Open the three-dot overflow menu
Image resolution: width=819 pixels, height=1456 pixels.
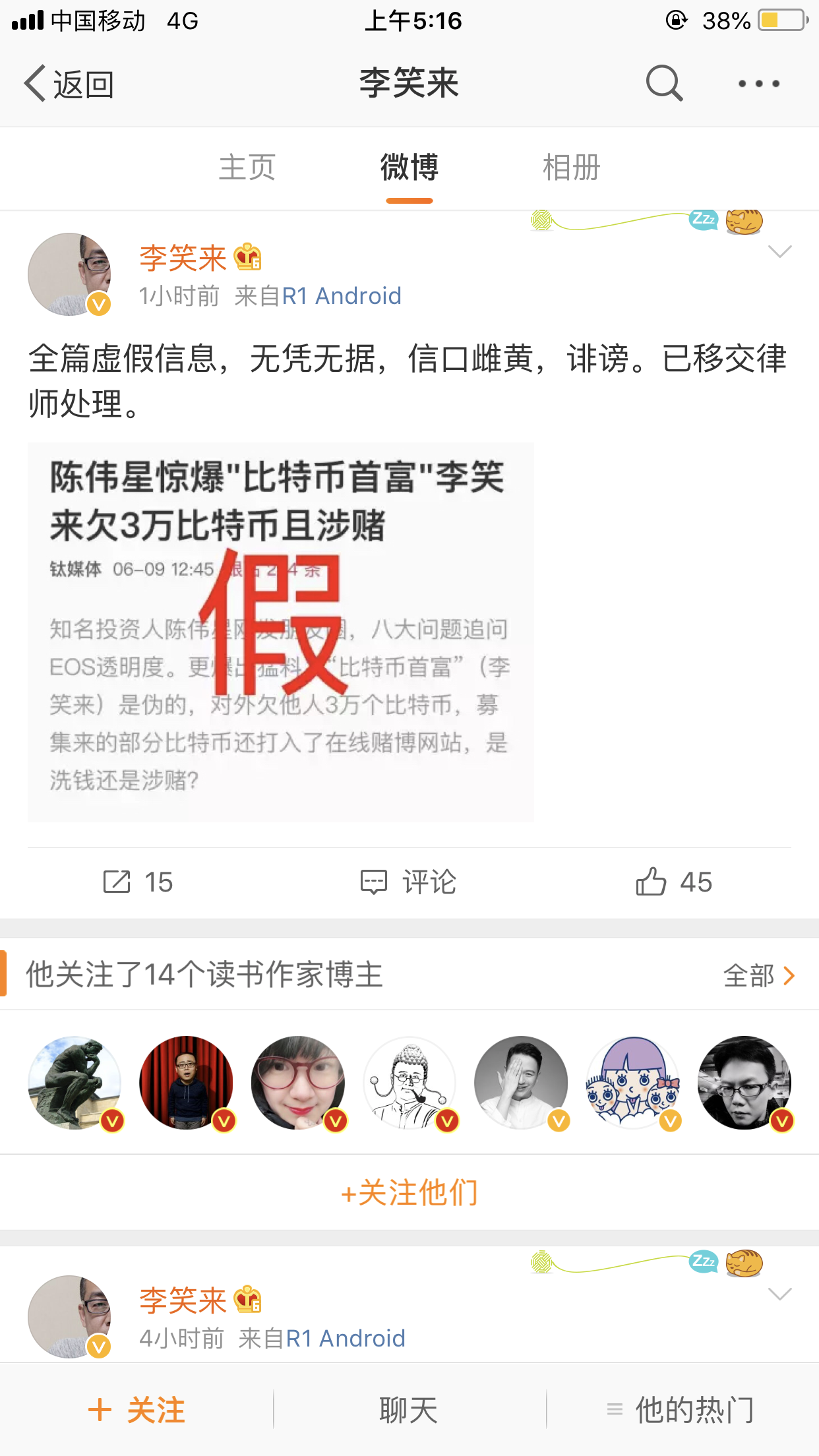pyautogui.click(x=758, y=84)
